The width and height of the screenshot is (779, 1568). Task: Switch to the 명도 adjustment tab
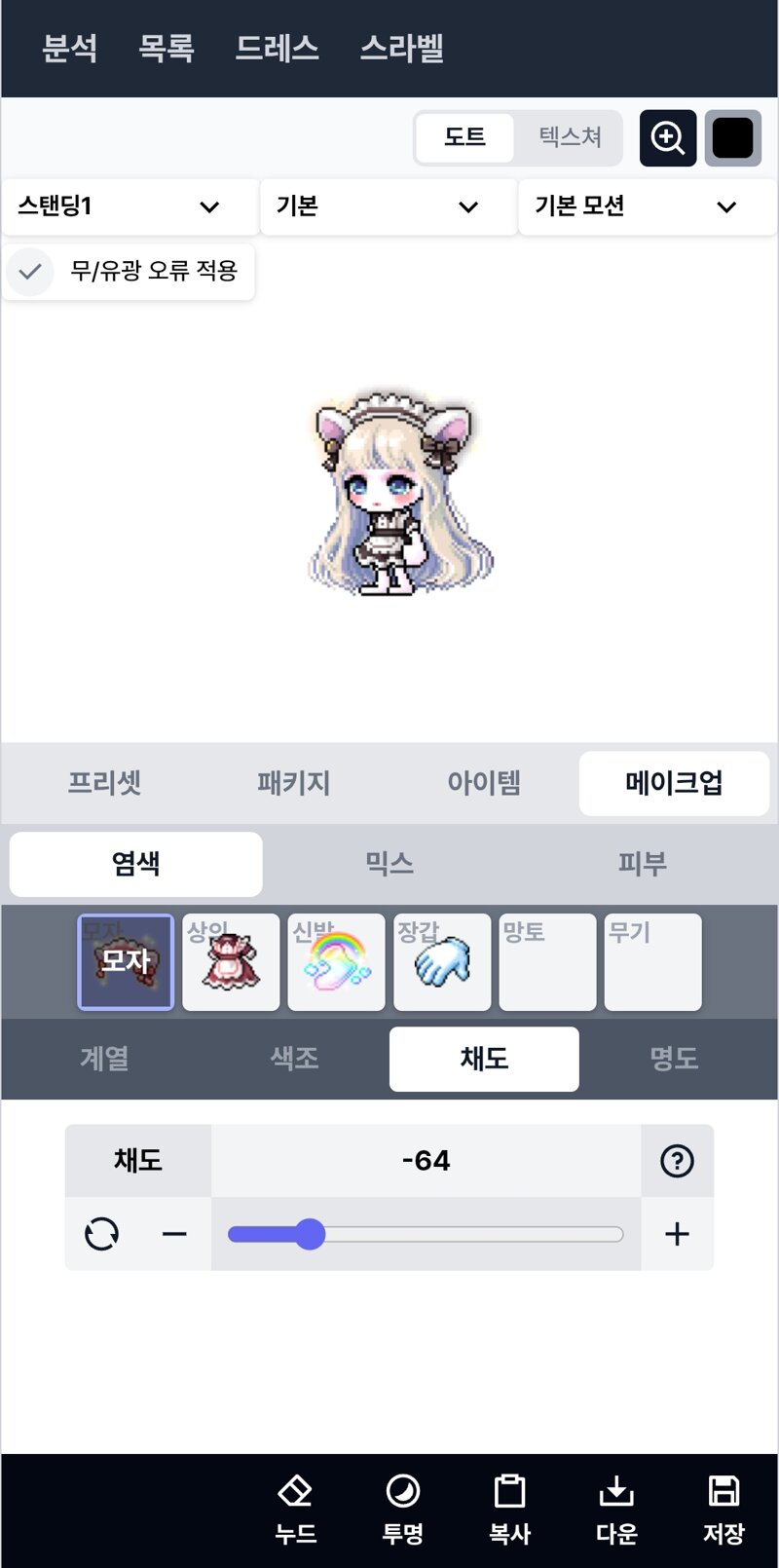674,1059
